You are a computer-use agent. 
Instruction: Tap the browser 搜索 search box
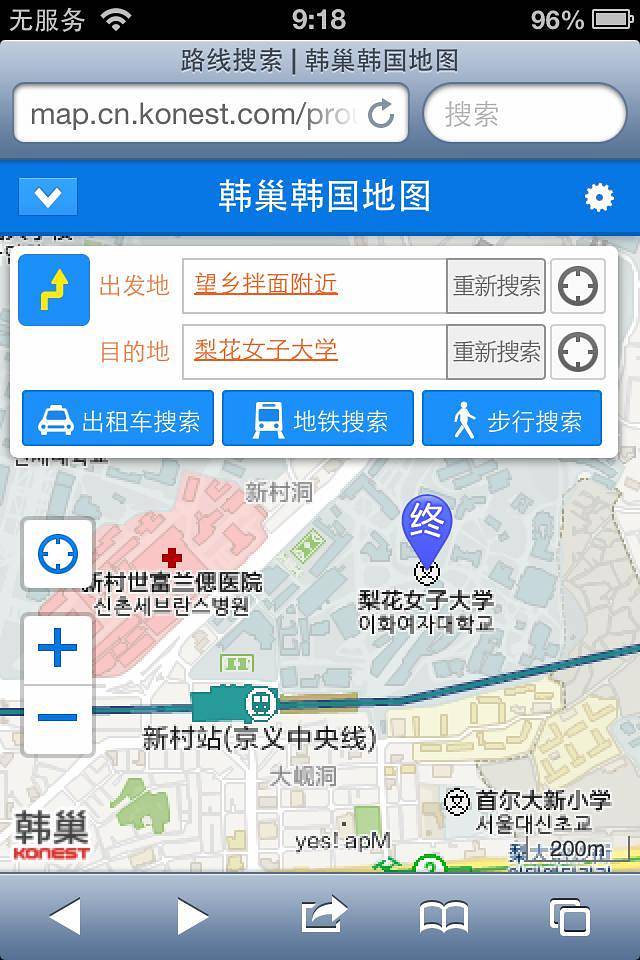click(x=525, y=114)
